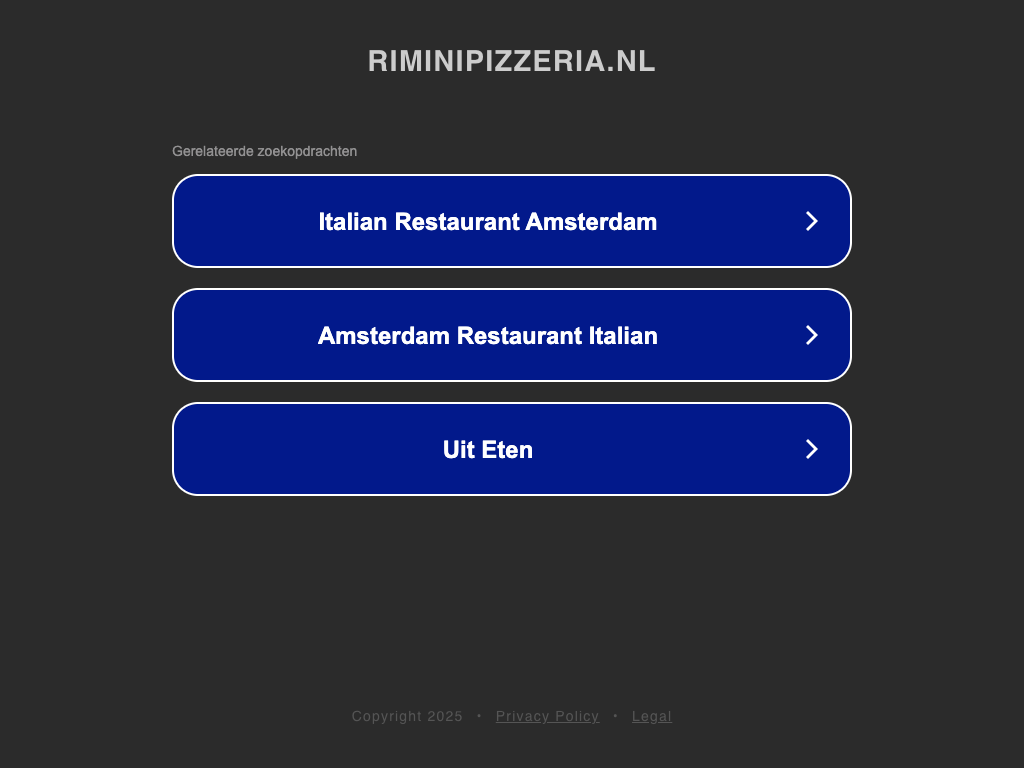
Task: View the Legal page link
Action: (651, 716)
